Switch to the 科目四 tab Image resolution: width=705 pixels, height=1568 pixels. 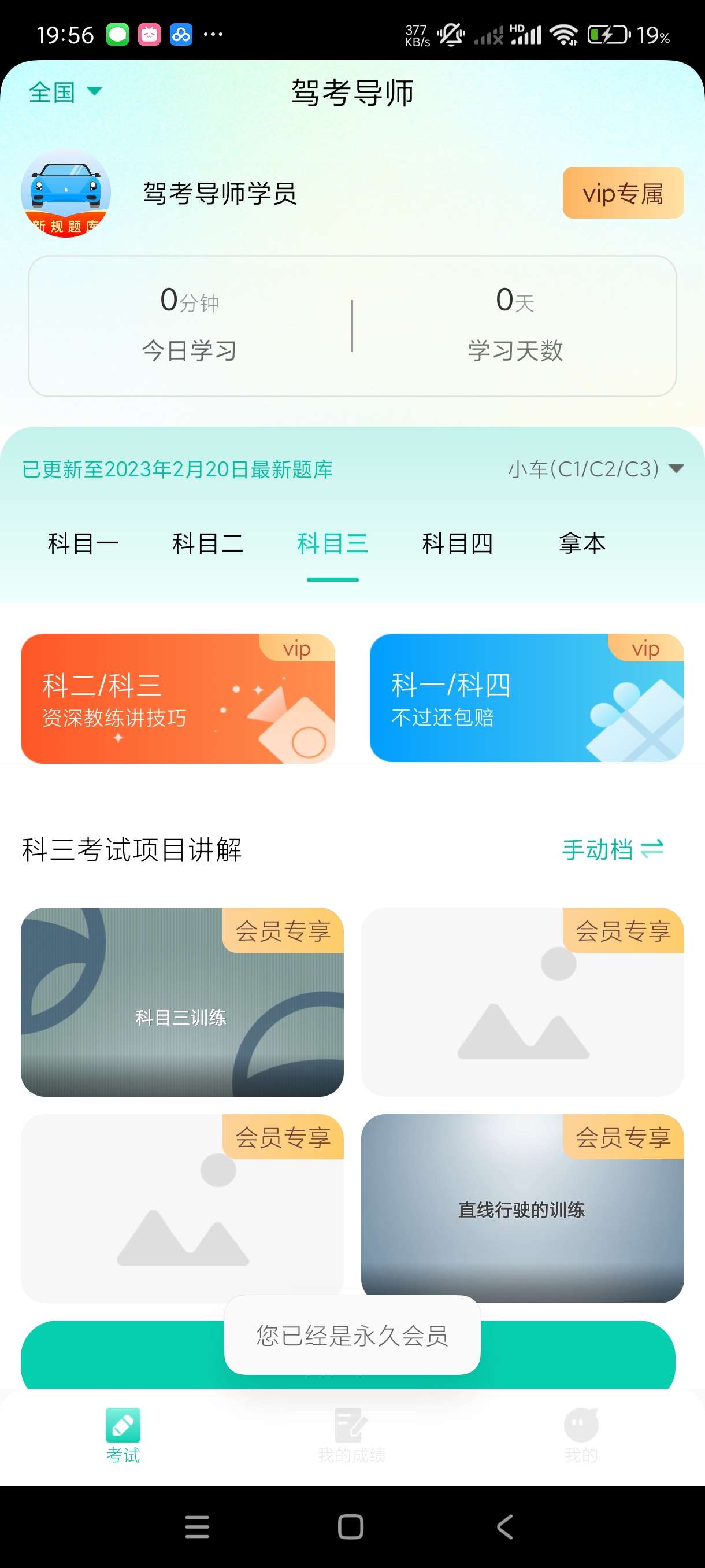click(x=458, y=543)
